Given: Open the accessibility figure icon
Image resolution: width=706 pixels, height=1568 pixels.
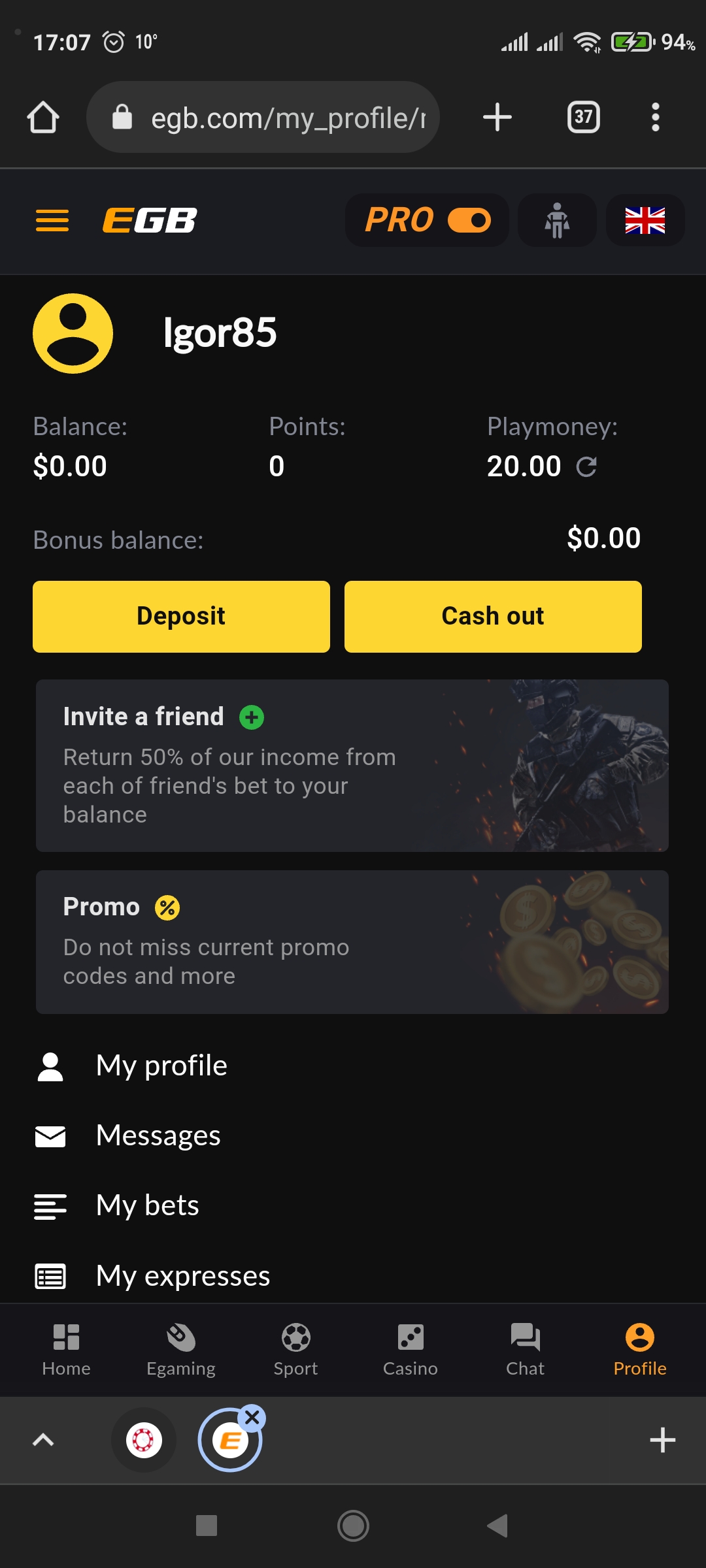Looking at the screenshot, I should click(557, 220).
